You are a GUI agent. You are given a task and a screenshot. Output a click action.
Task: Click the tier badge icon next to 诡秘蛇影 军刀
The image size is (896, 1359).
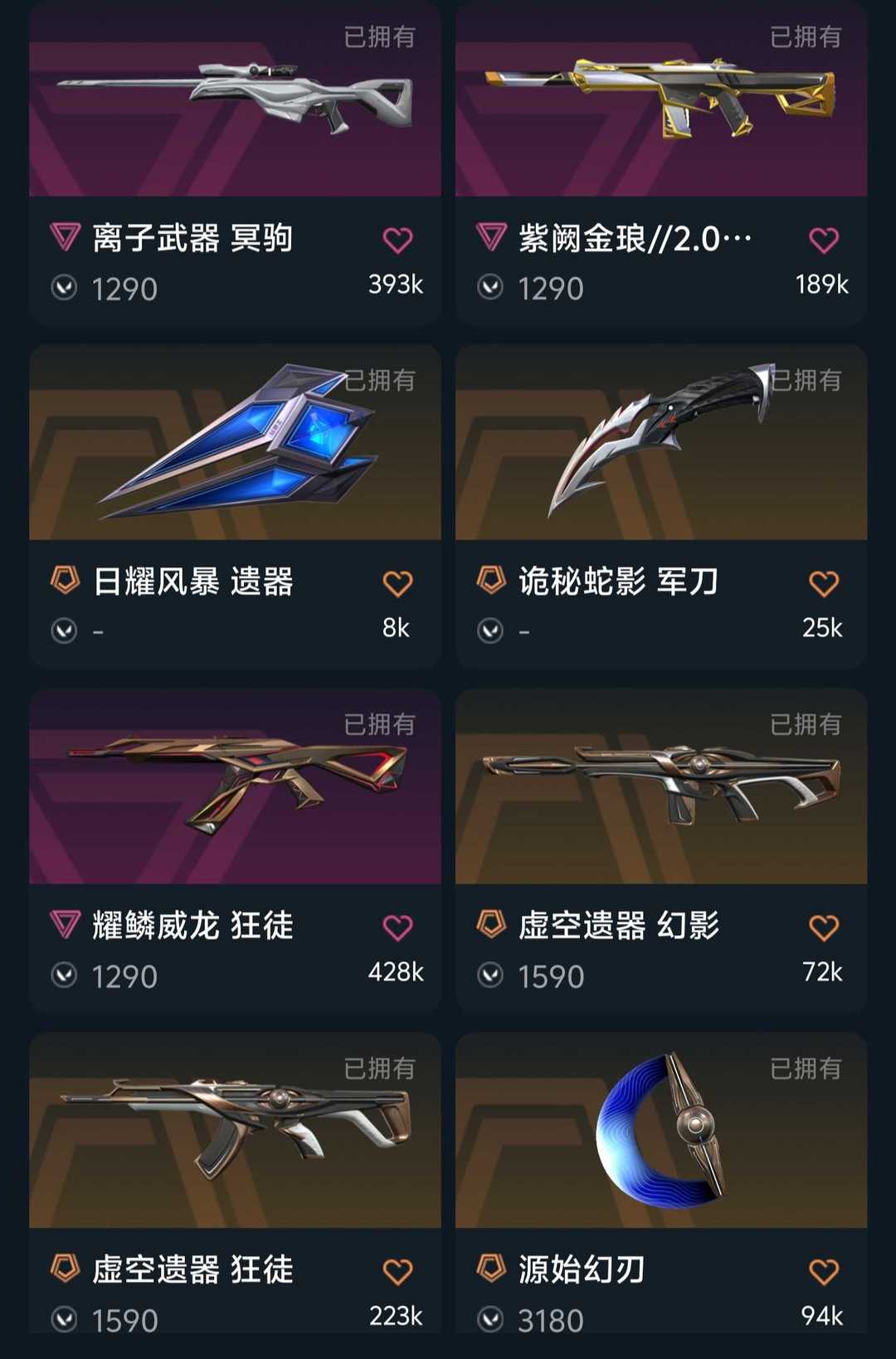[491, 582]
